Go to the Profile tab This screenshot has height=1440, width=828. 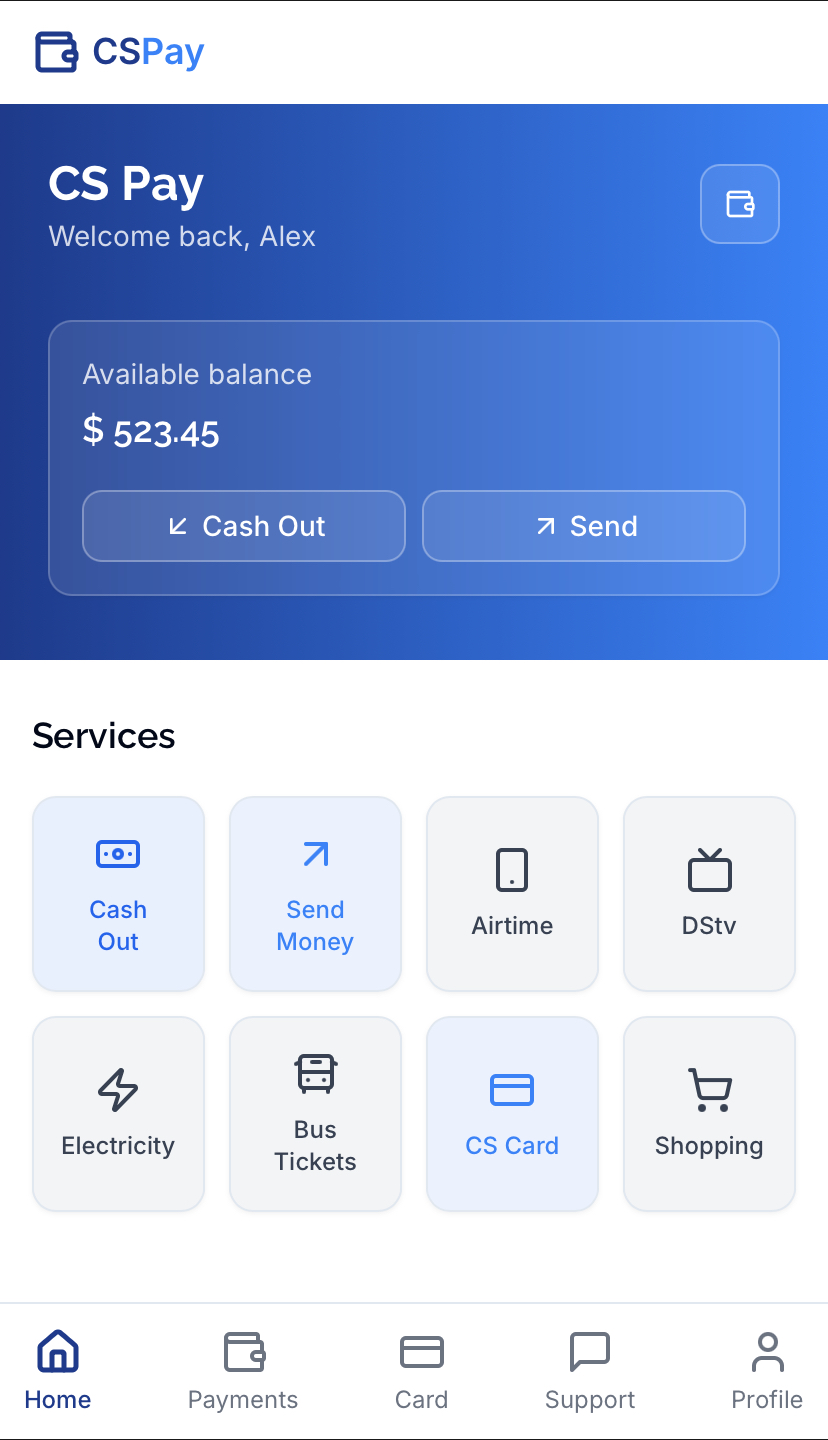(766, 1370)
